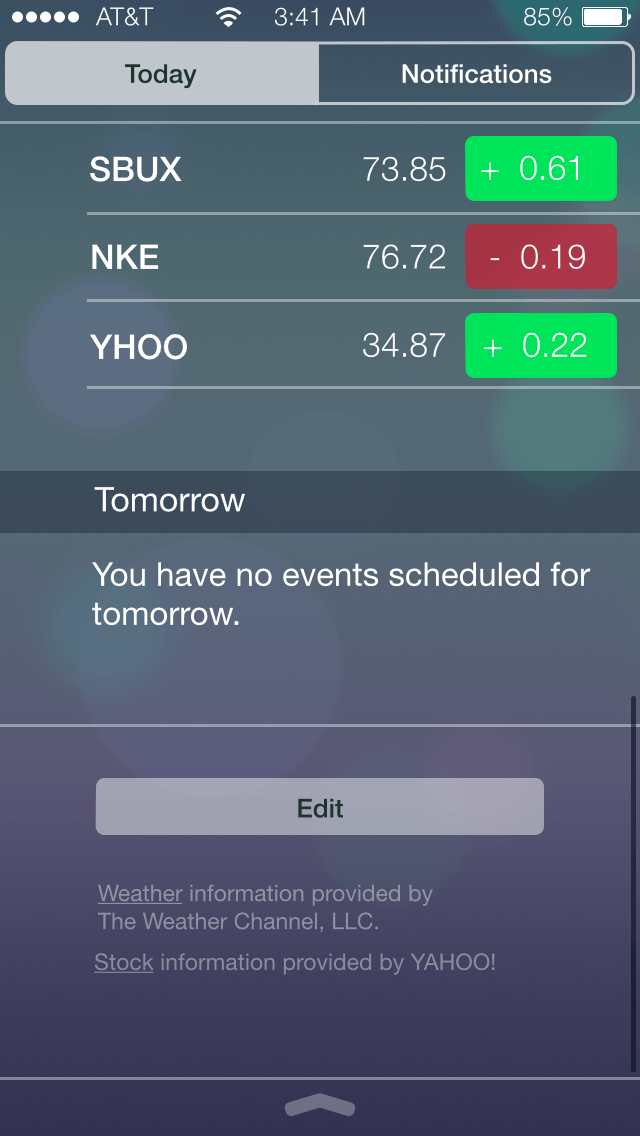Toggle the SBUX +0.61 change badge

(541, 169)
